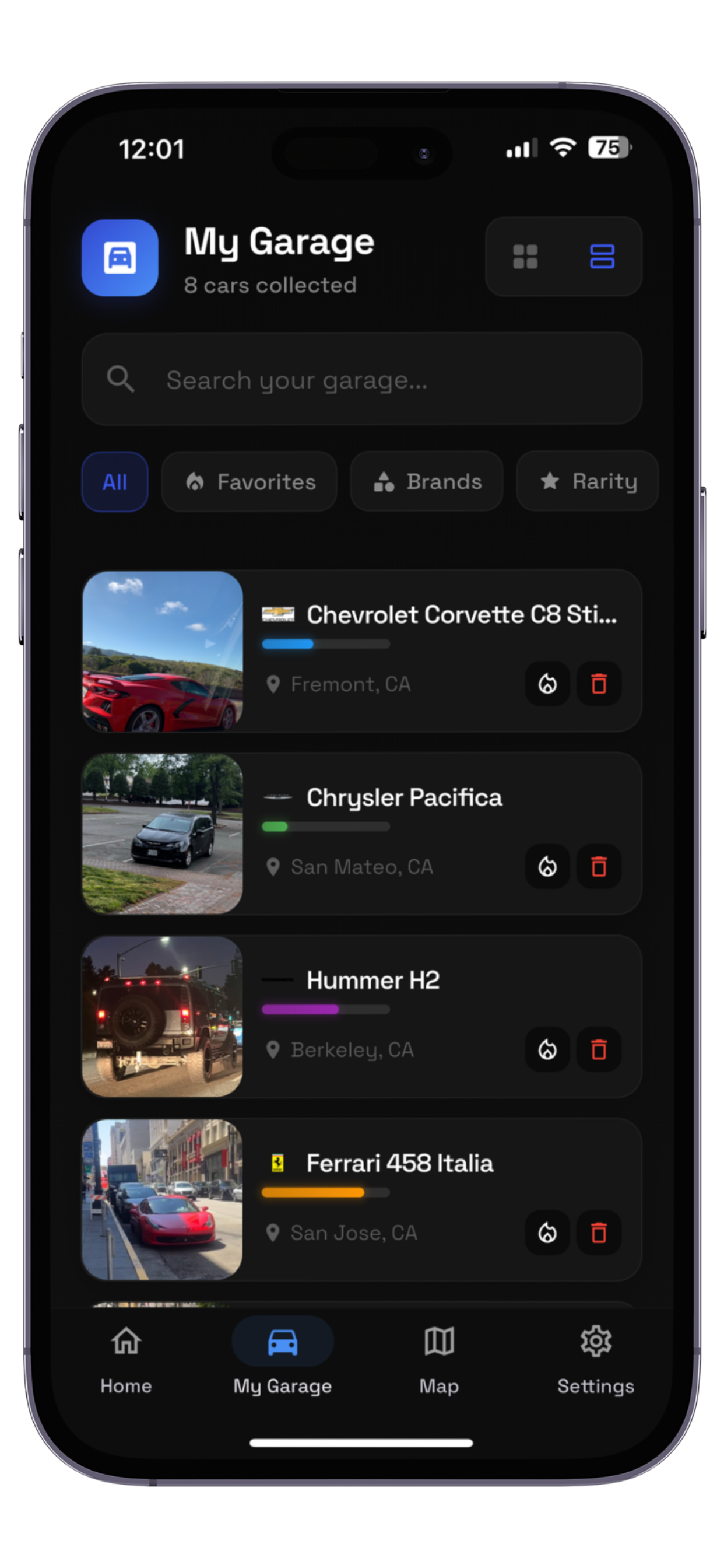
Task: Delete the Chevrolet Corvette entry
Action: (599, 684)
